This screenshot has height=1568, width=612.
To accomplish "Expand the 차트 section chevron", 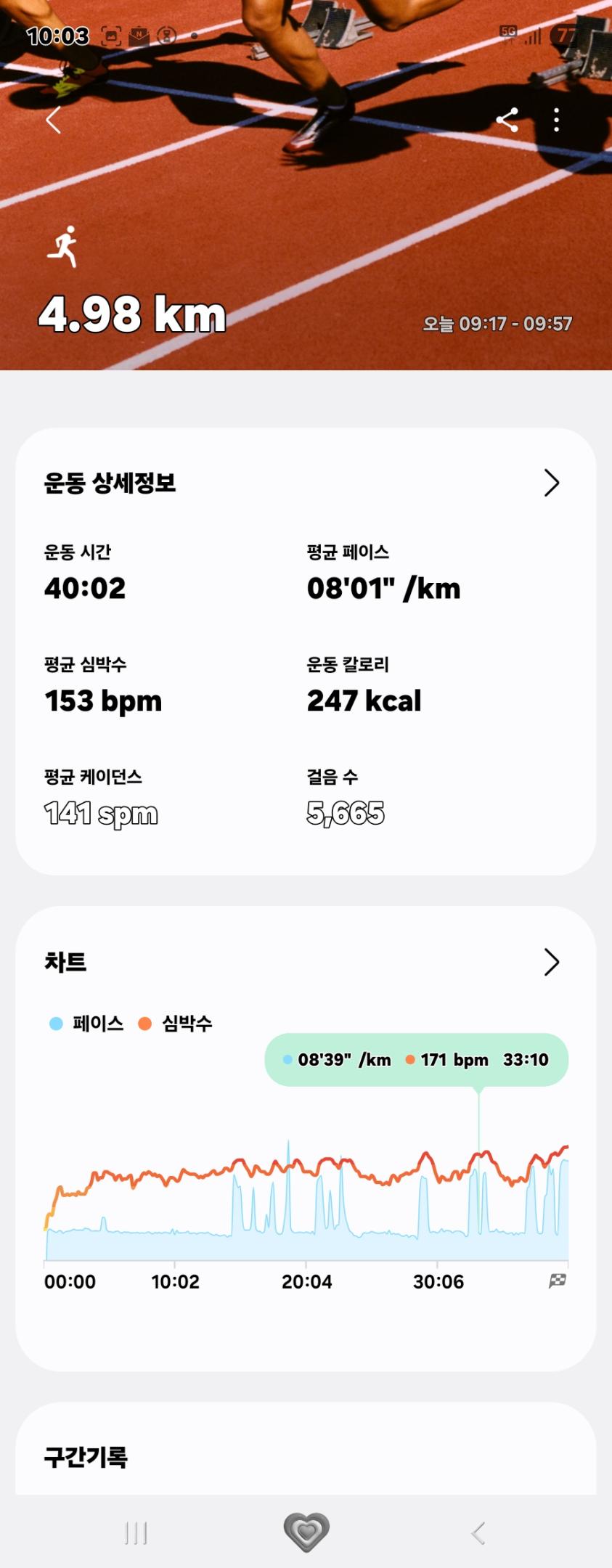I will [x=551, y=962].
